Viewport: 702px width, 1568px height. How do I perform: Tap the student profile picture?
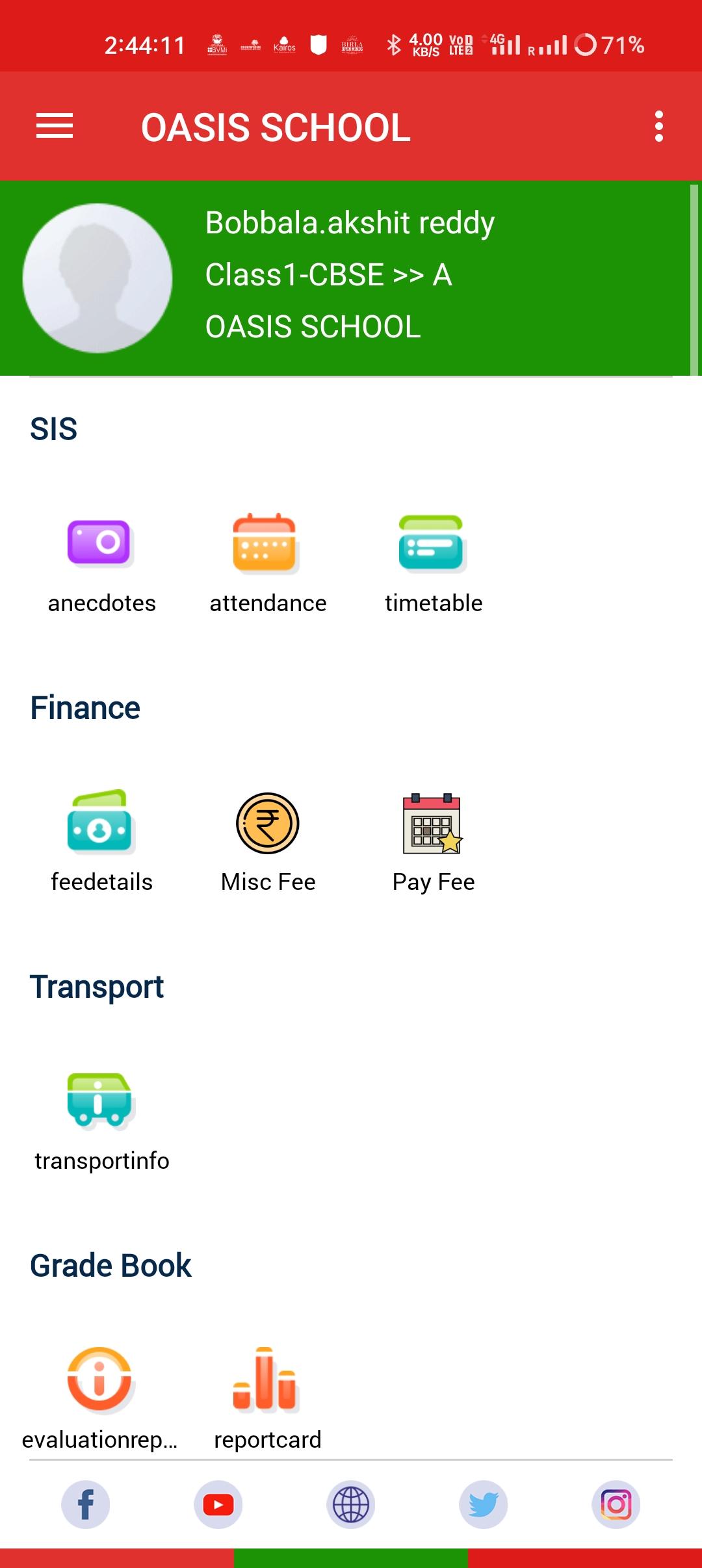97,278
